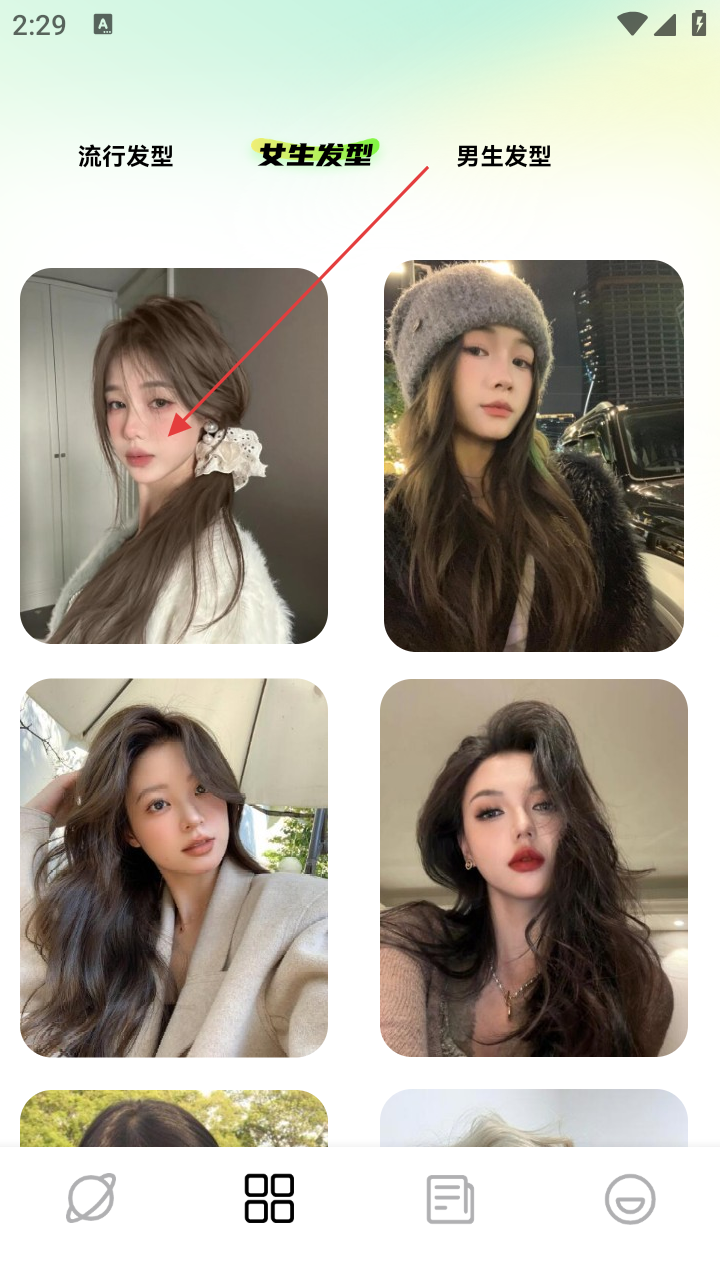Image resolution: width=720 pixels, height=1280 pixels.
Task: Open the grid category tab
Action: 270,1198
